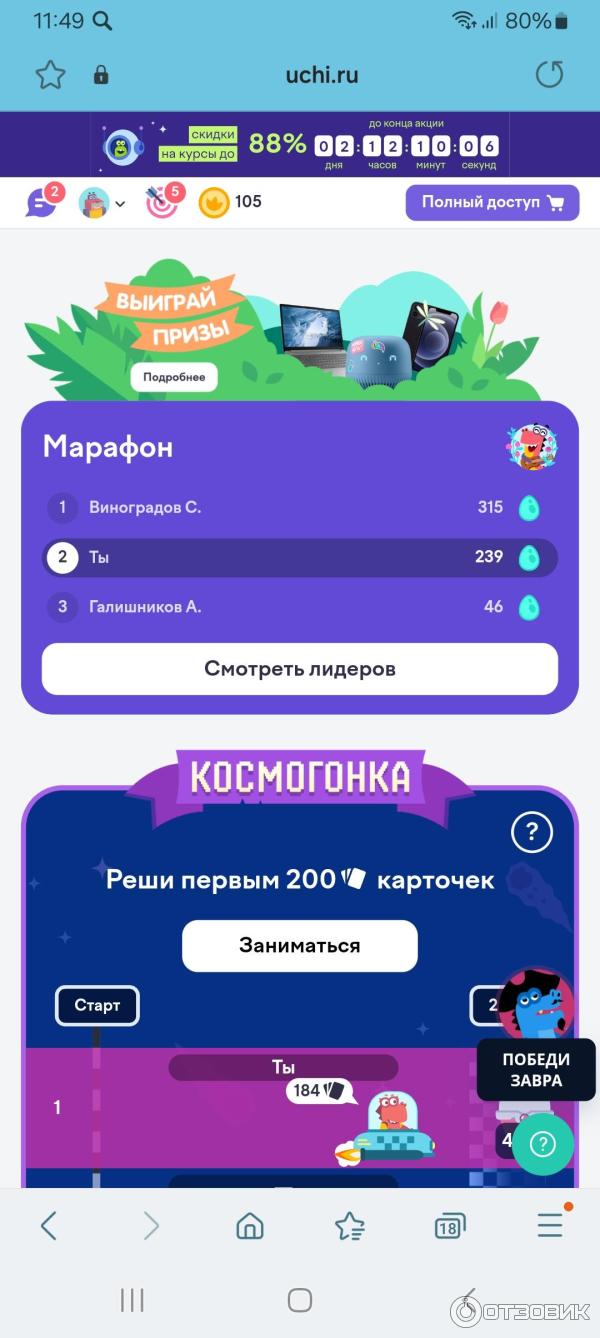Image resolution: width=600 pixels, height=1338 pixels.
Task: Tap Подробнее on the prizes banner
Action: point(173,377)
